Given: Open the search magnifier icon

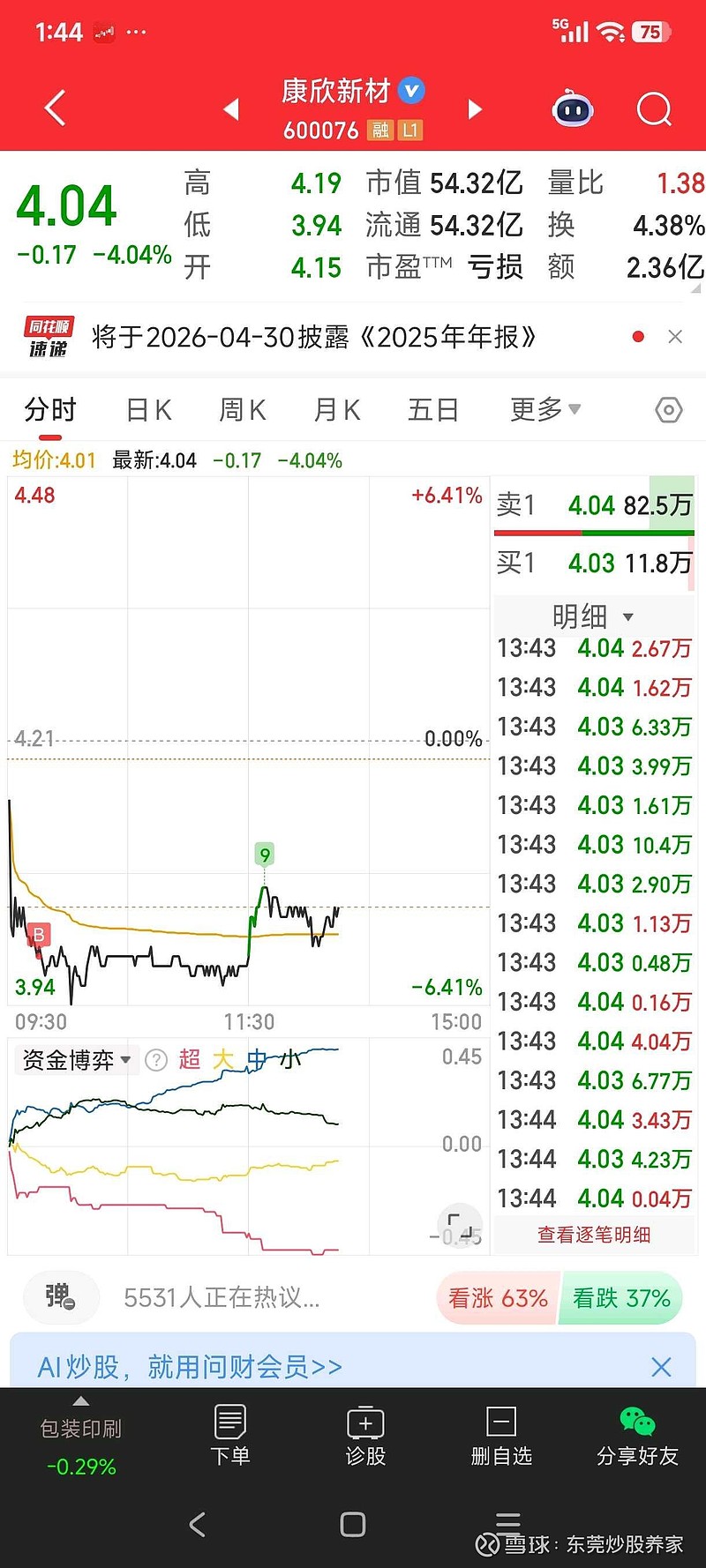Looking at the screenshot, I should click(654, 108).
